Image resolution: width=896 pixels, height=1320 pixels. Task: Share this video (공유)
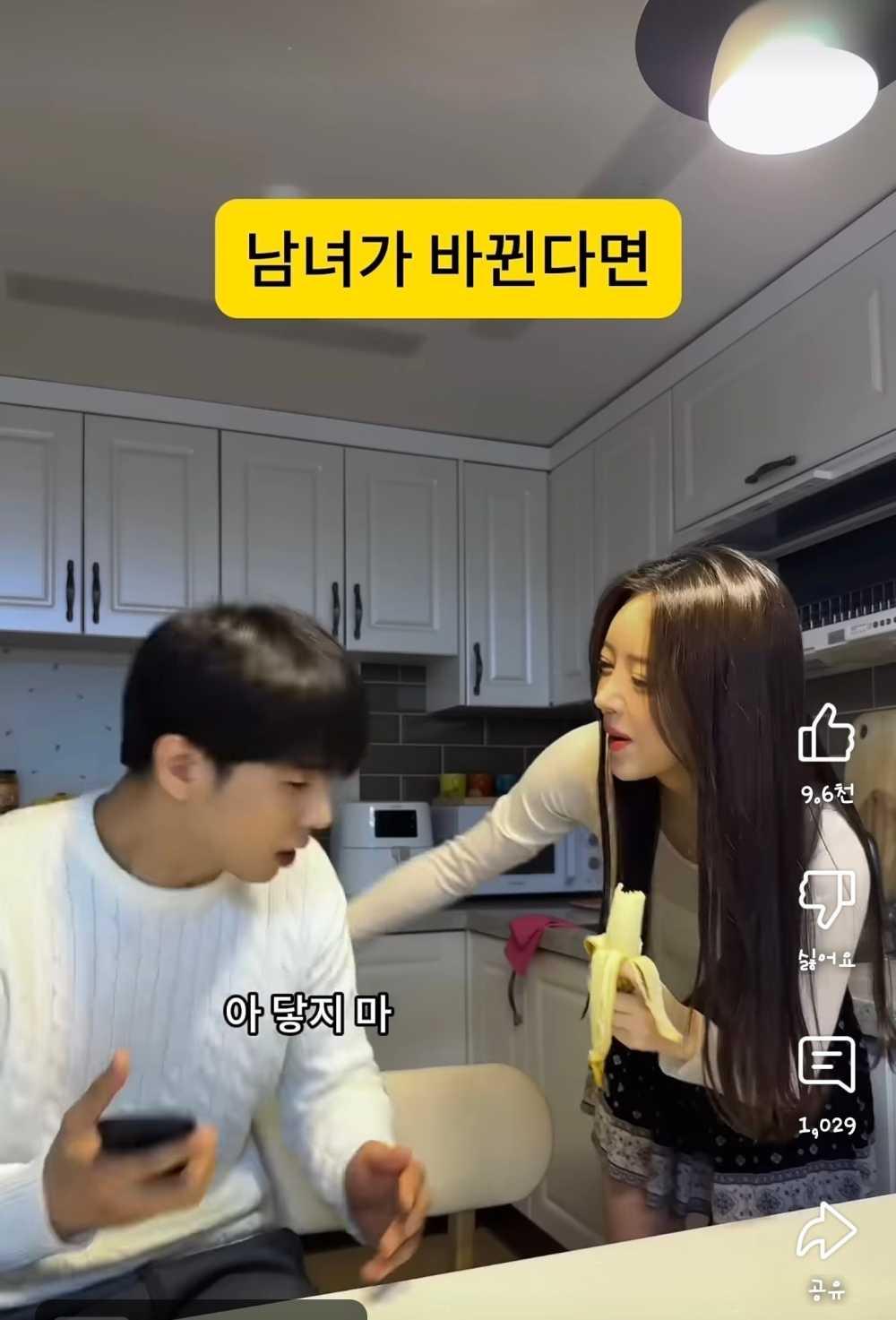[826, 1232]
